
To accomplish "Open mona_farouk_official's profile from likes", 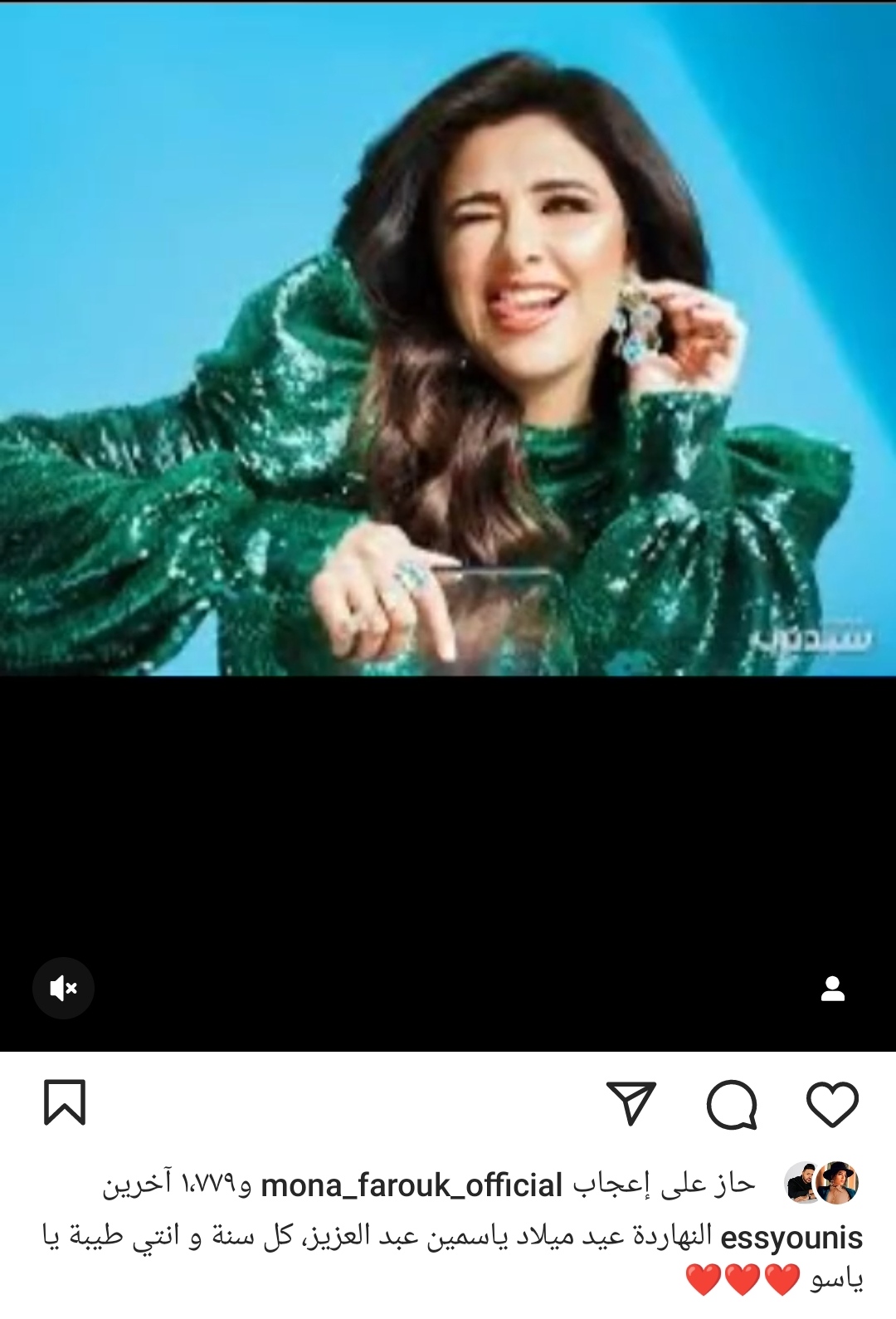I will point(411,1185).
